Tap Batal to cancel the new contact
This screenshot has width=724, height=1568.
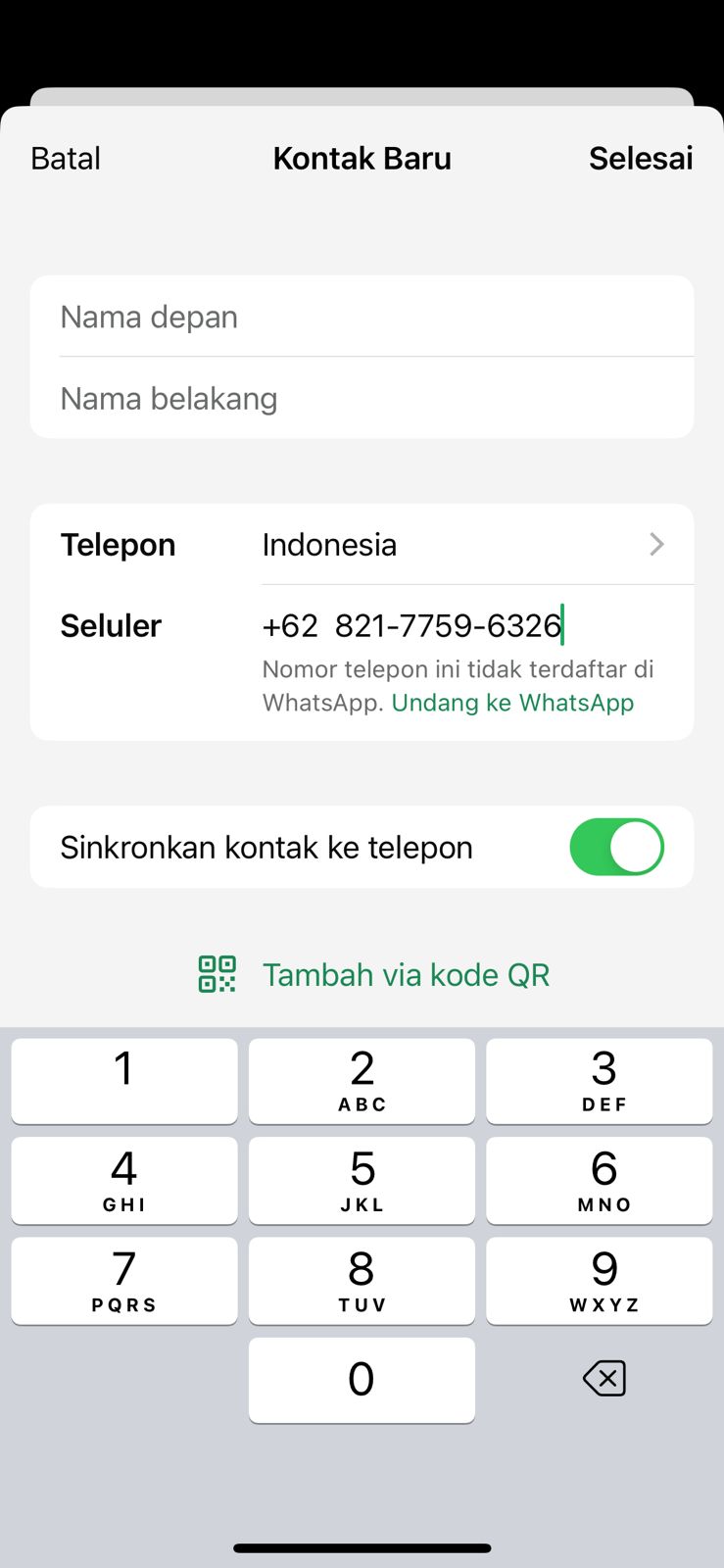pos(66,158)
